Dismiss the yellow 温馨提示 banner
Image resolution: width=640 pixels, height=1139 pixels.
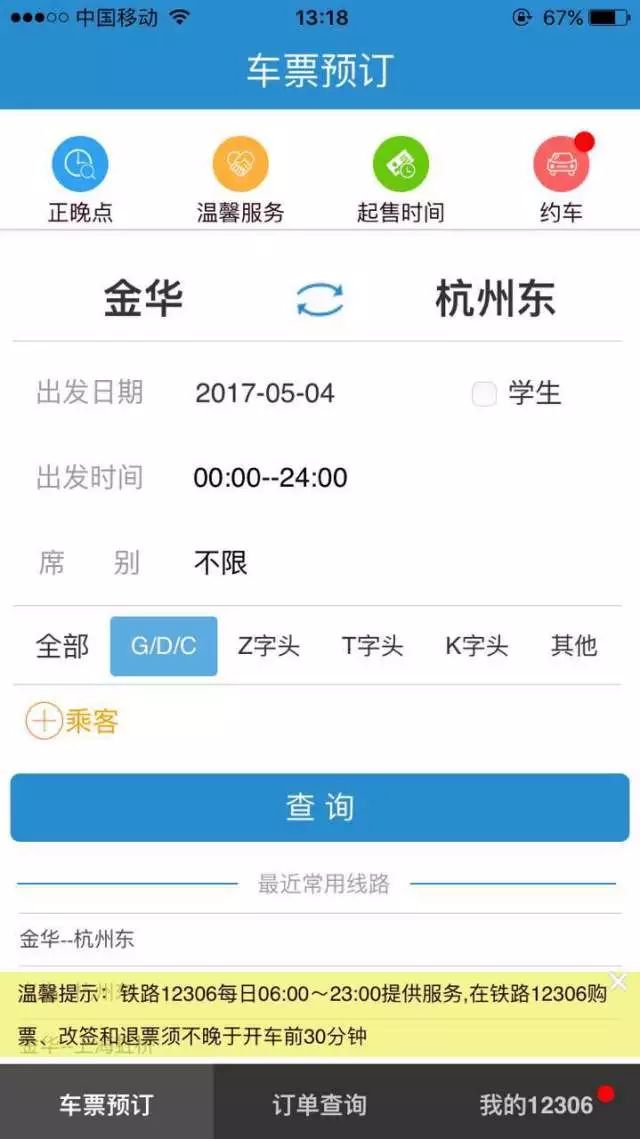(x=619, y=981)
